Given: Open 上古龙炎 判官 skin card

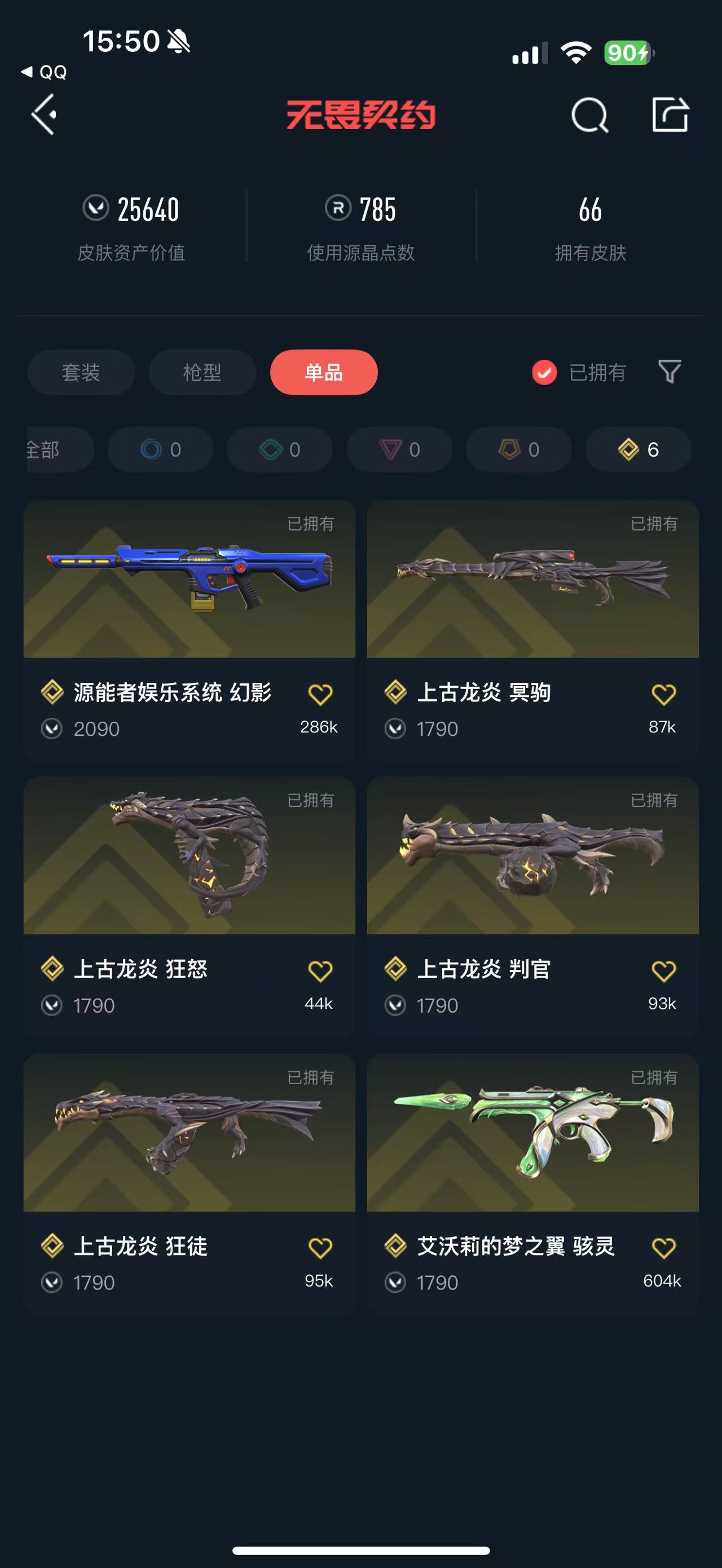Looking at the screenshot, I should (x=532, y=906).
